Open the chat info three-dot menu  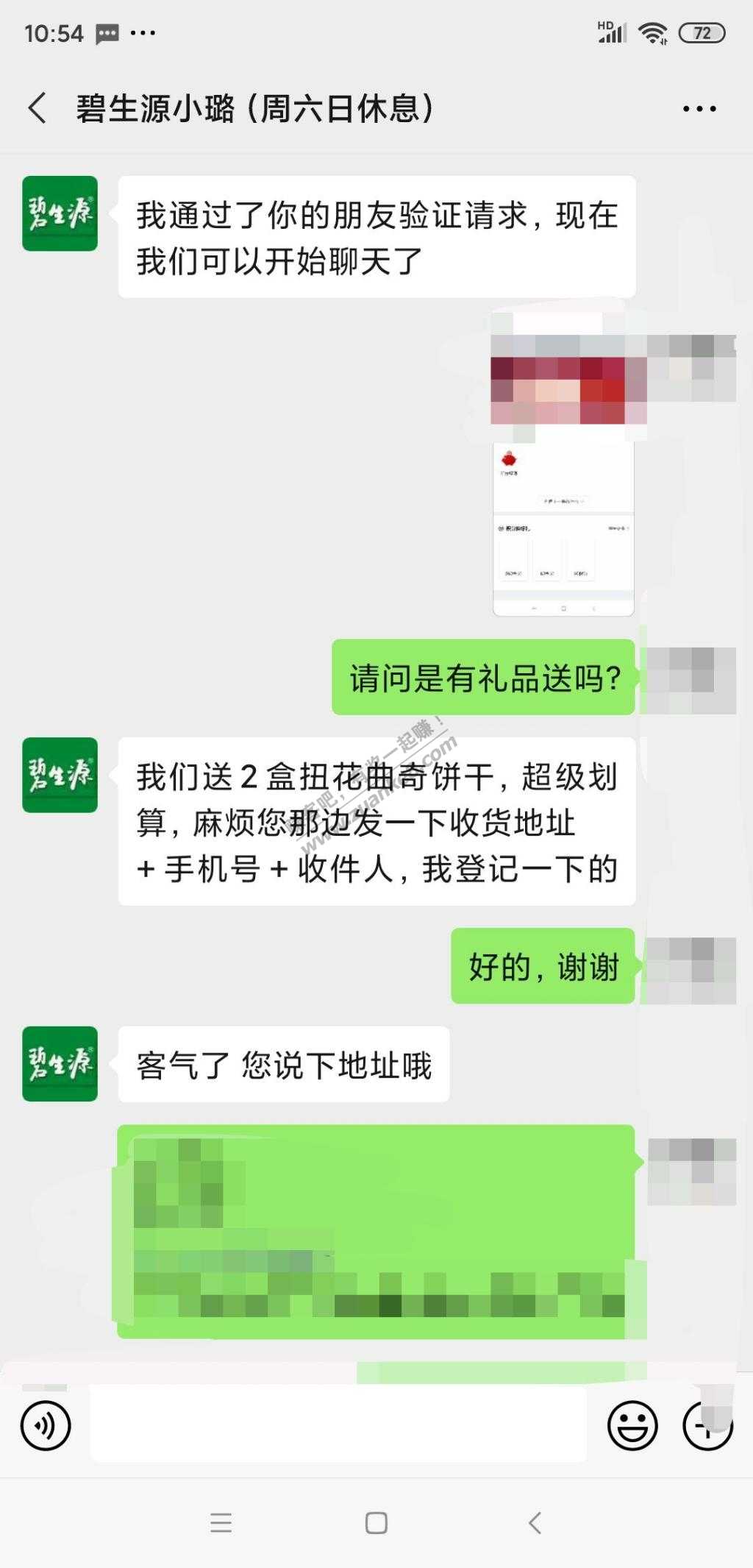point(699,109)
